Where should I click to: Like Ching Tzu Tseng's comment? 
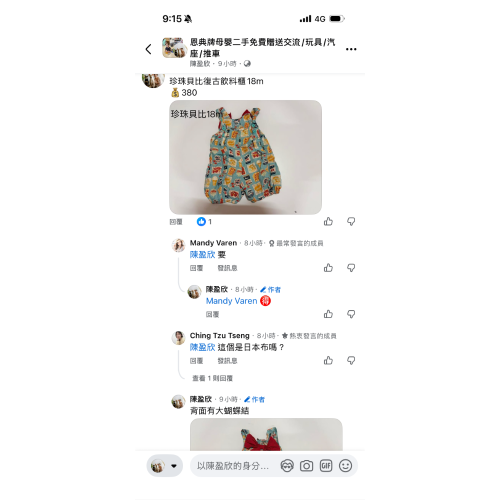click(328, 361)
